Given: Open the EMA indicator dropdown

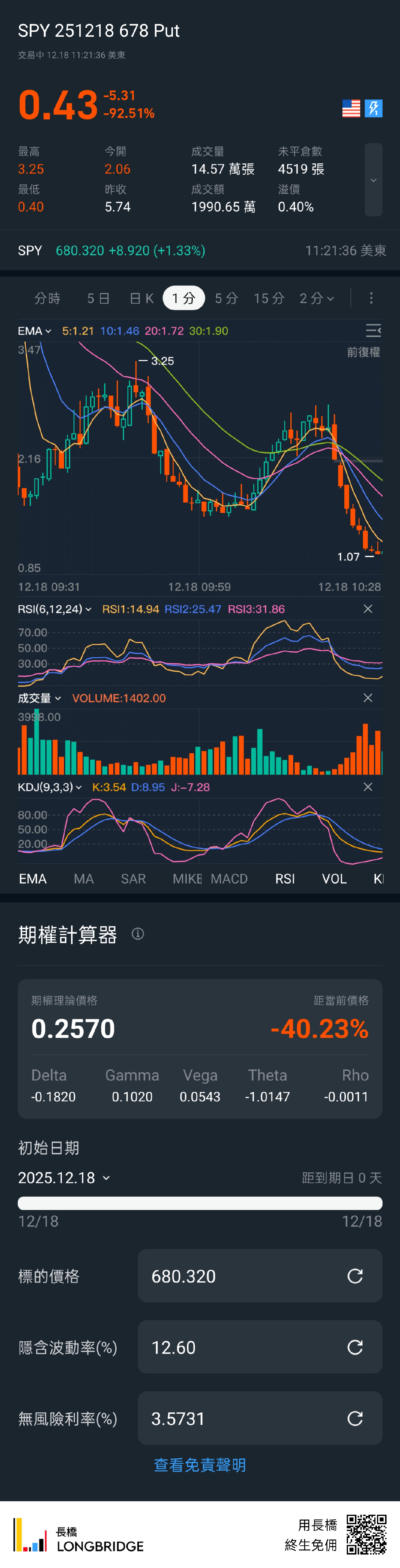Looking at the screenshot, I should click(x=35, y=331).
